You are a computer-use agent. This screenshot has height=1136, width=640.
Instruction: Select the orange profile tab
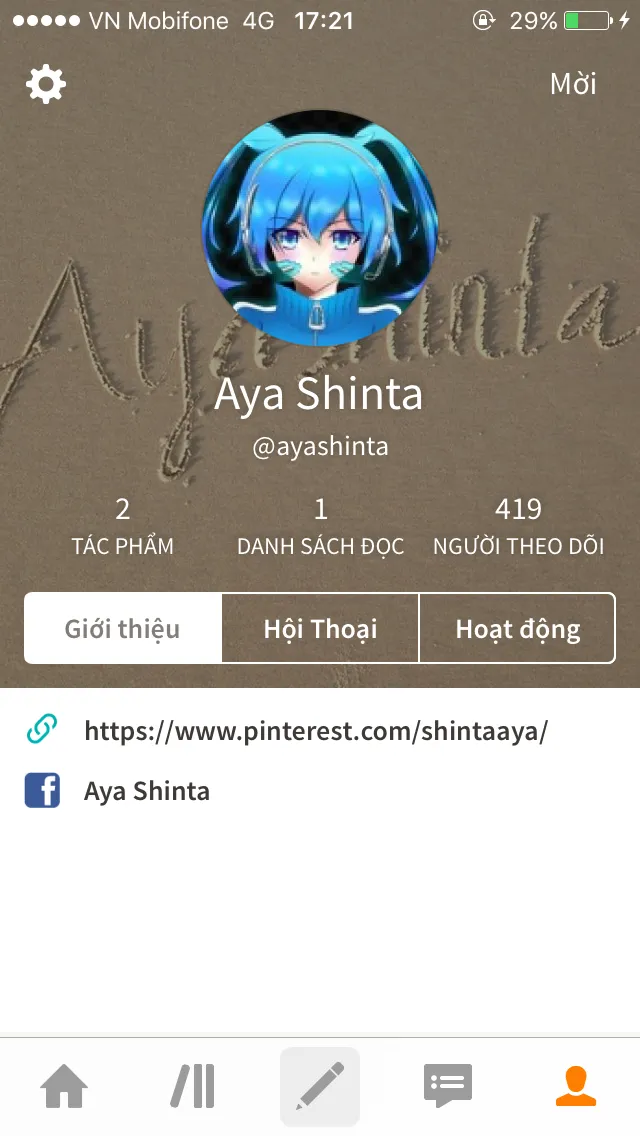click(x=575, y=1086)
